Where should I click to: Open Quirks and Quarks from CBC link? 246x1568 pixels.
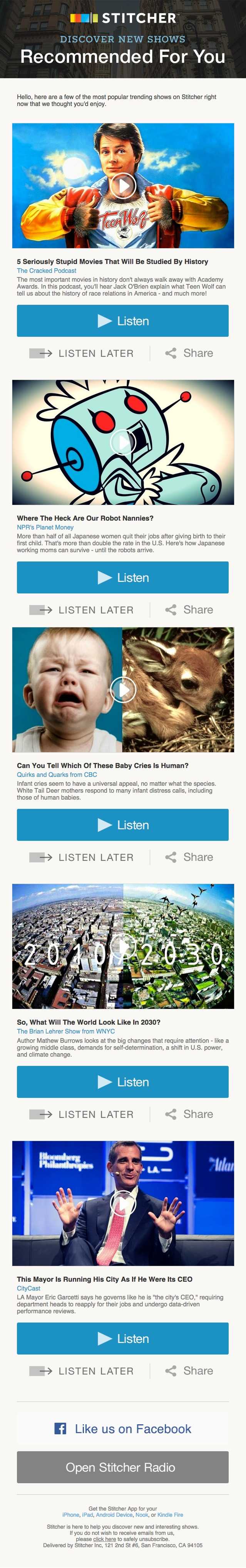(x=57, y=775)
